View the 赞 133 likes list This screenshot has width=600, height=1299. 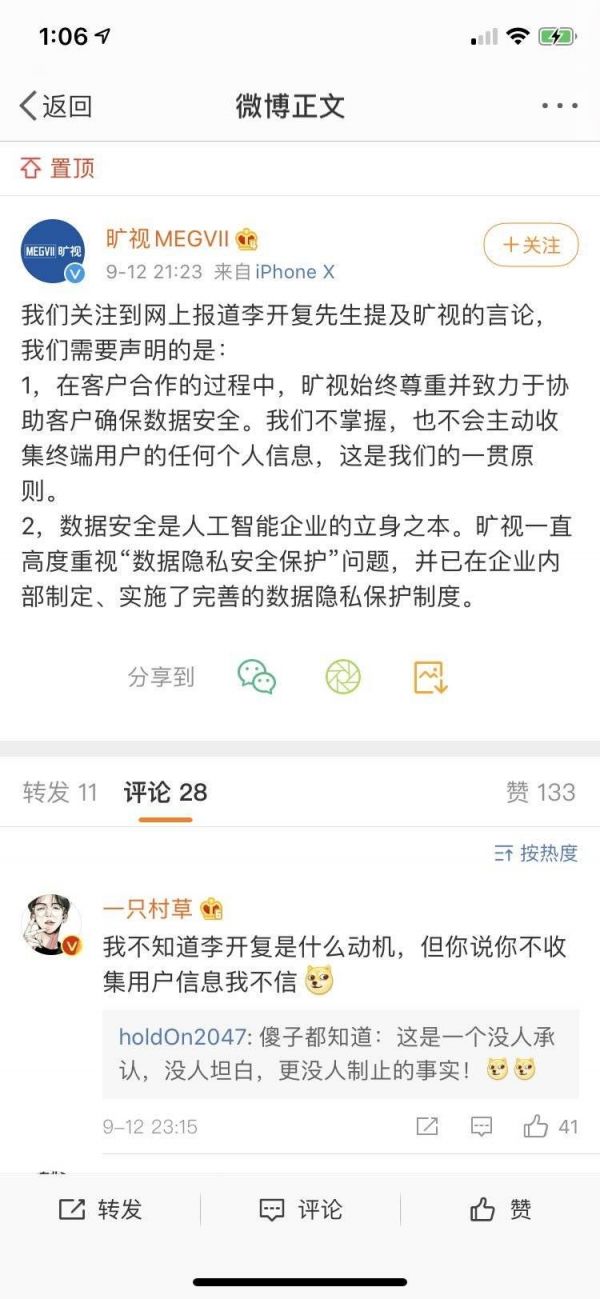[x=540, y=793]
